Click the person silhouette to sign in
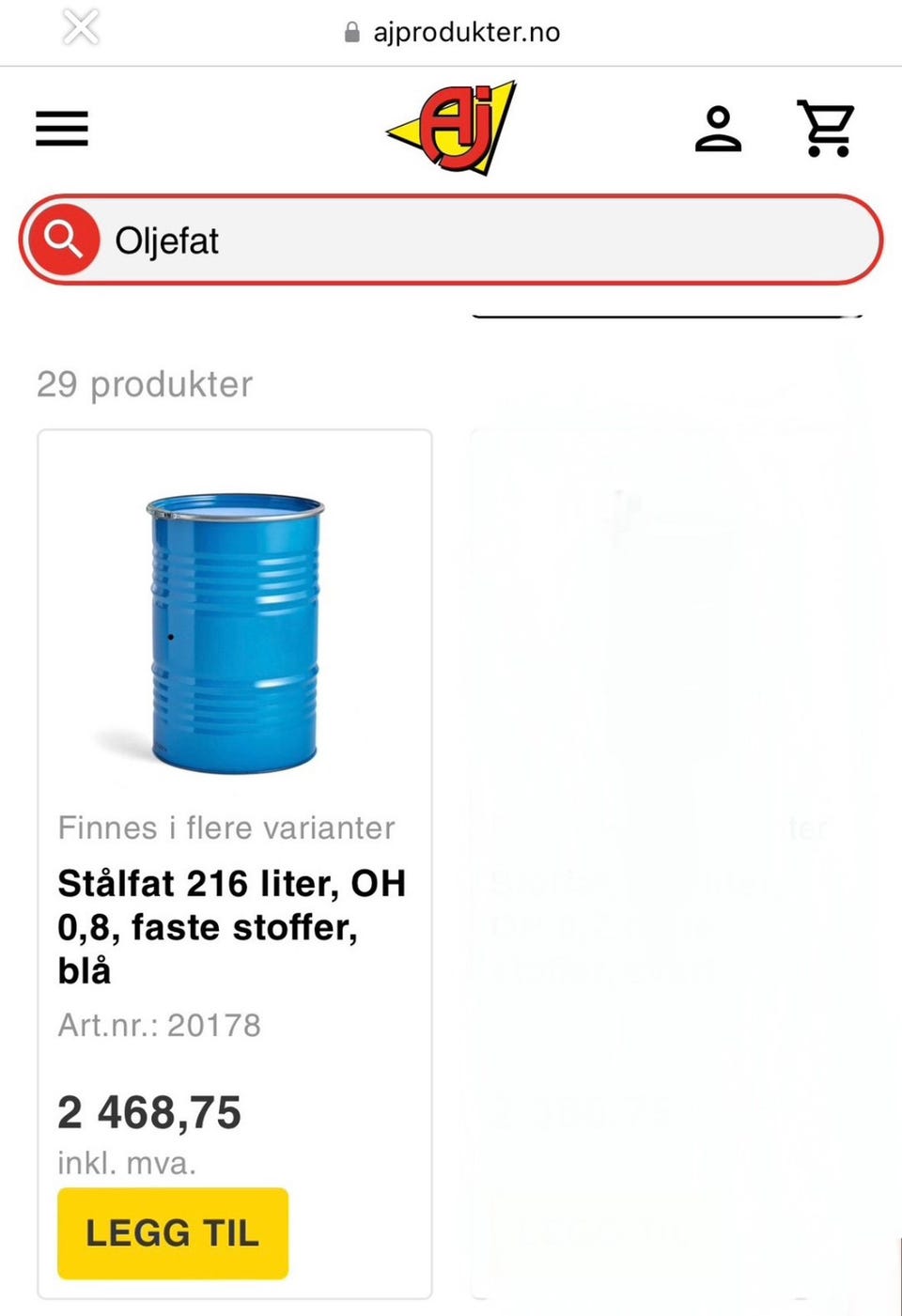902x1316 pixels. 718,129
